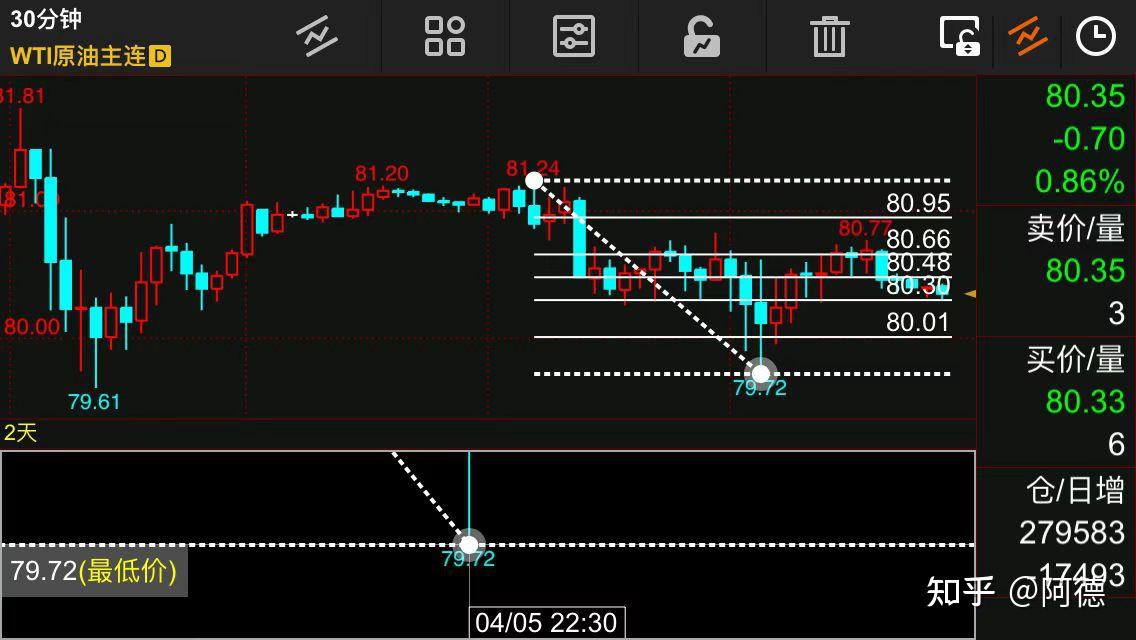
Task: Select the line anchor point near 81.24
Action: [534, 180]
